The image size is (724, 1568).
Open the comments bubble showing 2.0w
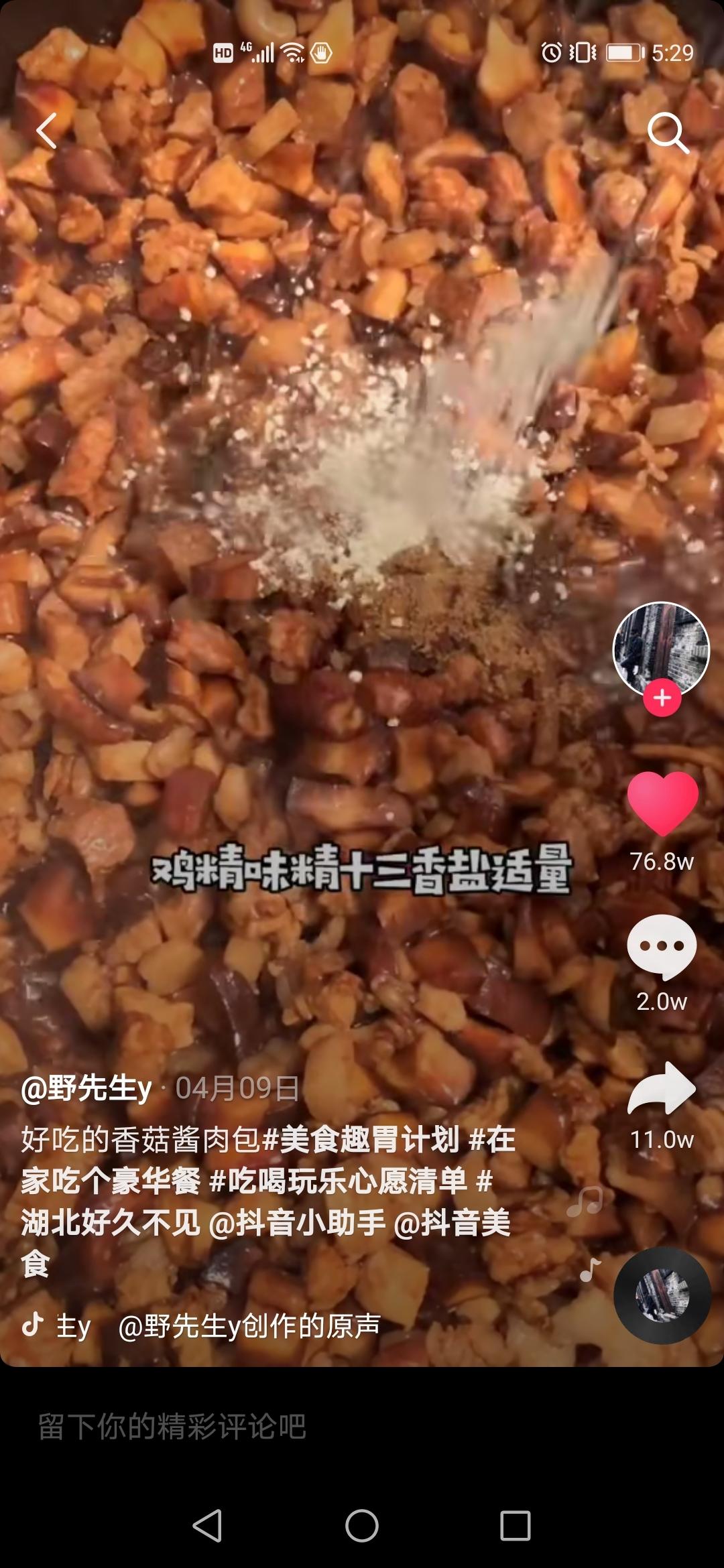[x=662, y=947]
